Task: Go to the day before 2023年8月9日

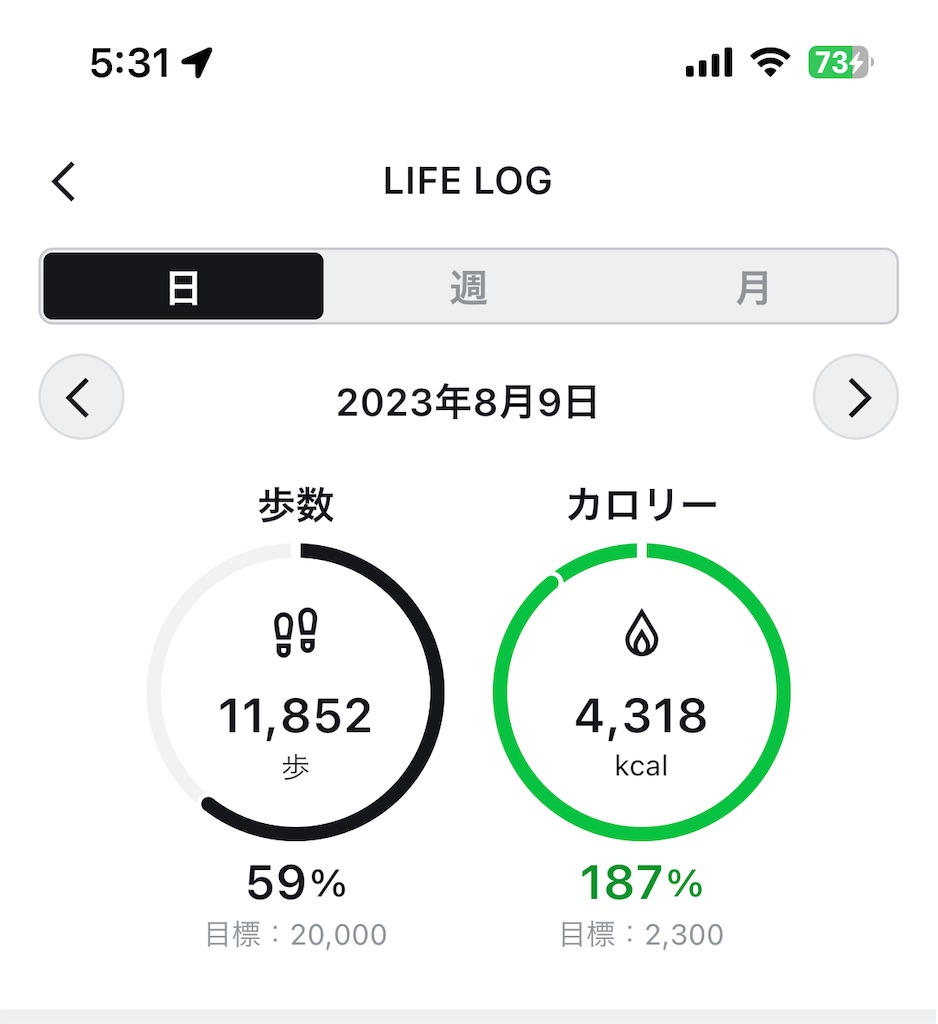Action: pos(82,397)
